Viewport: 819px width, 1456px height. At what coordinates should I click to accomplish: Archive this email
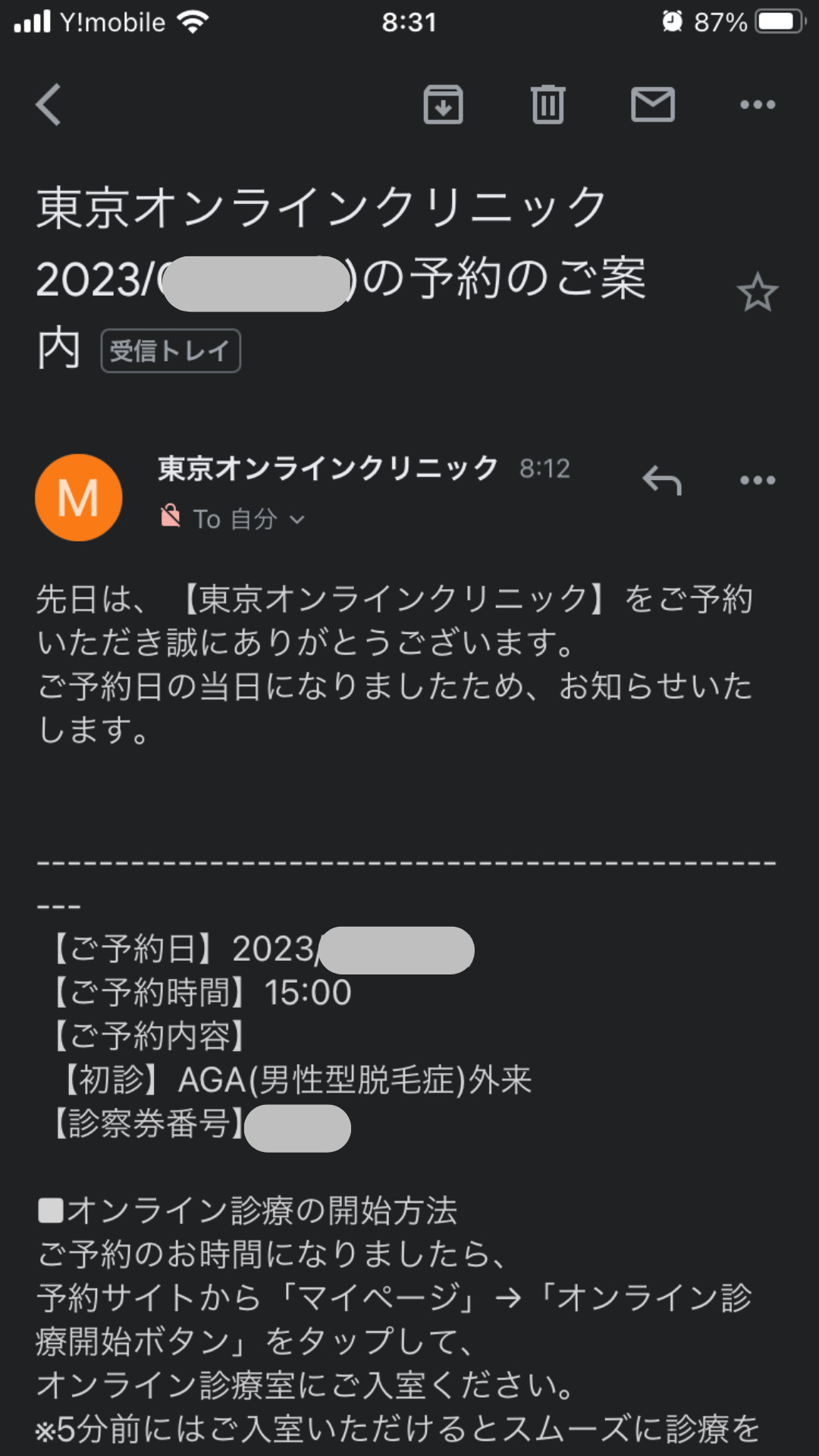click(443, 105)
